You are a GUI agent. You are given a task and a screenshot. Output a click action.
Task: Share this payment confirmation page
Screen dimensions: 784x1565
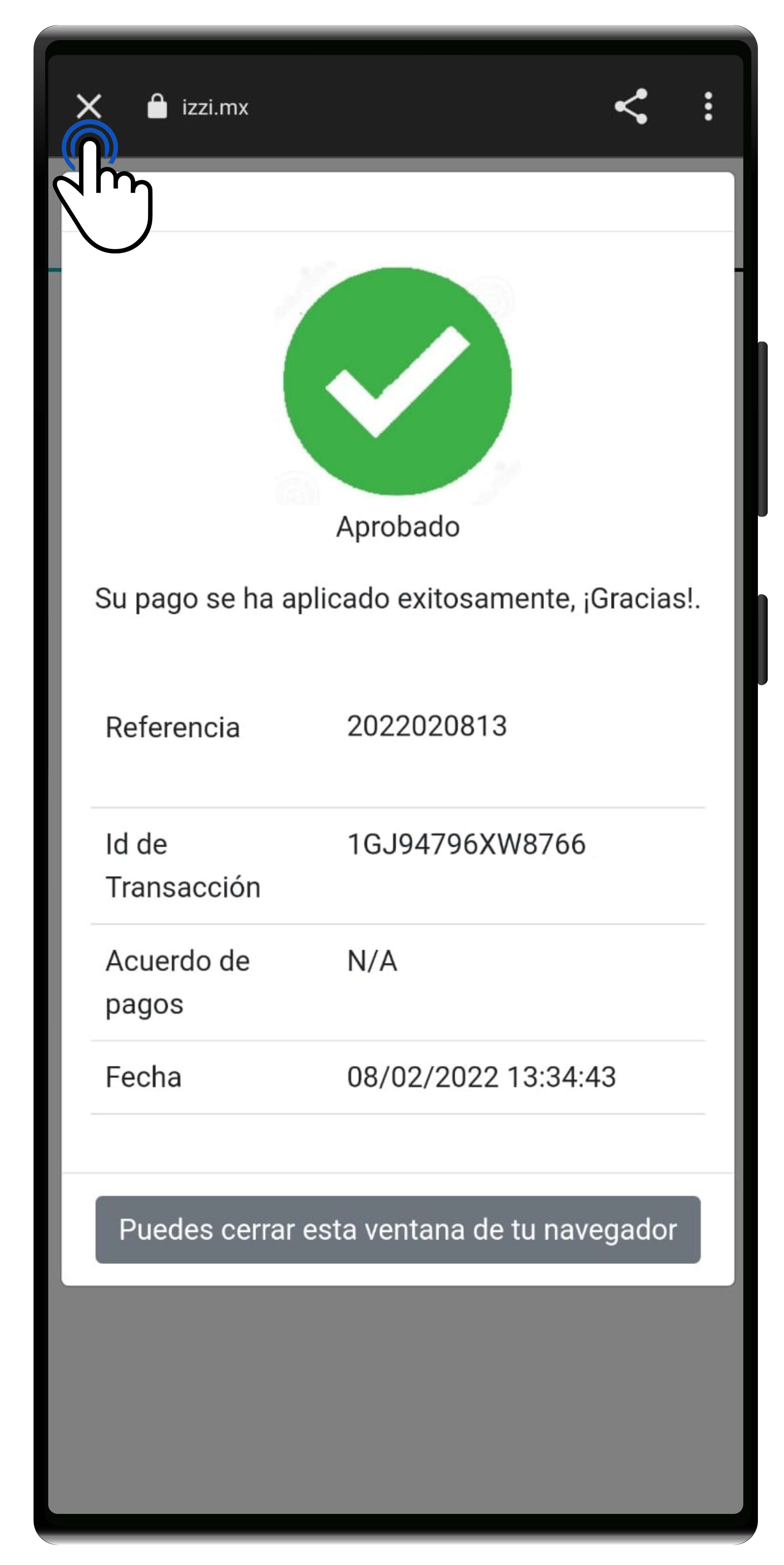(x=631, y=106)
